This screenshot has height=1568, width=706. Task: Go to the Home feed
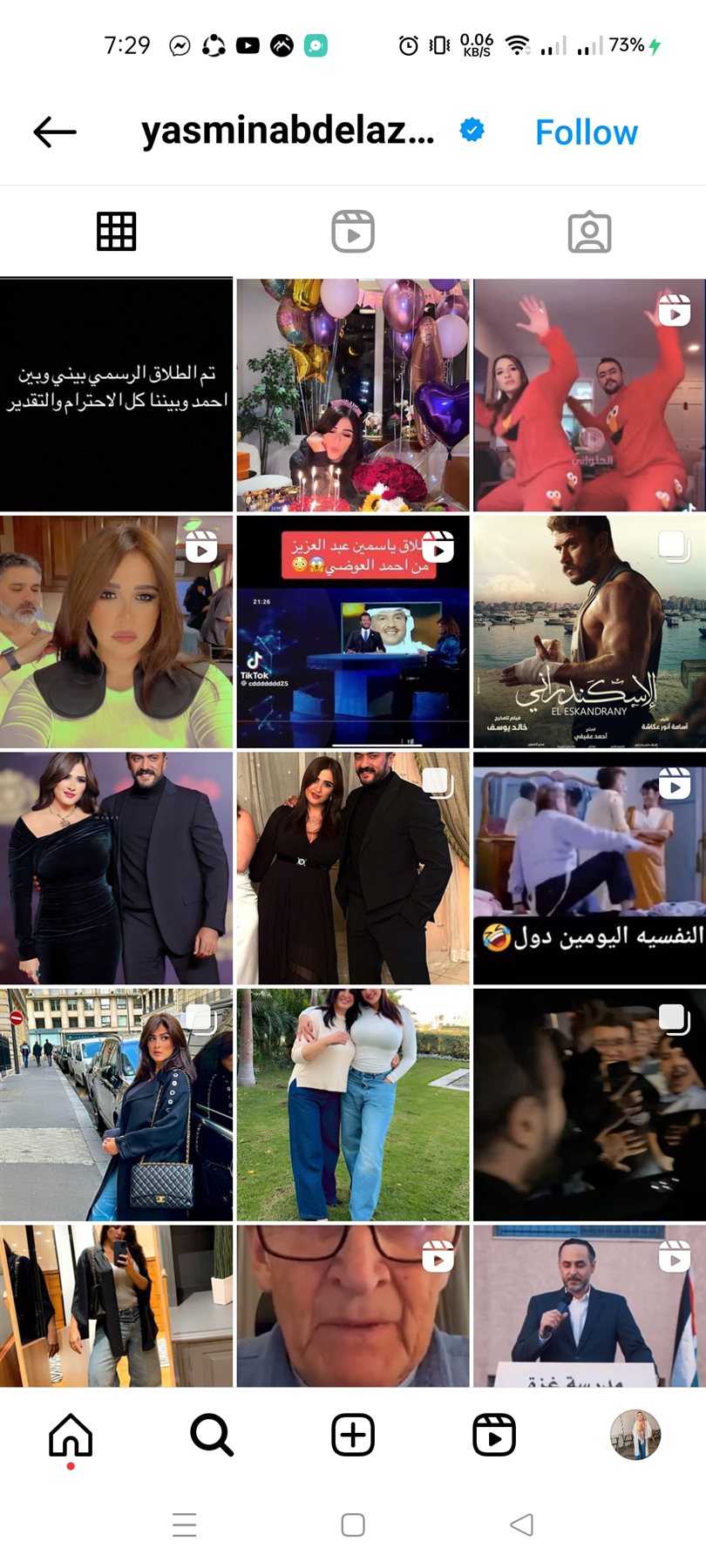pos(71,1435)
